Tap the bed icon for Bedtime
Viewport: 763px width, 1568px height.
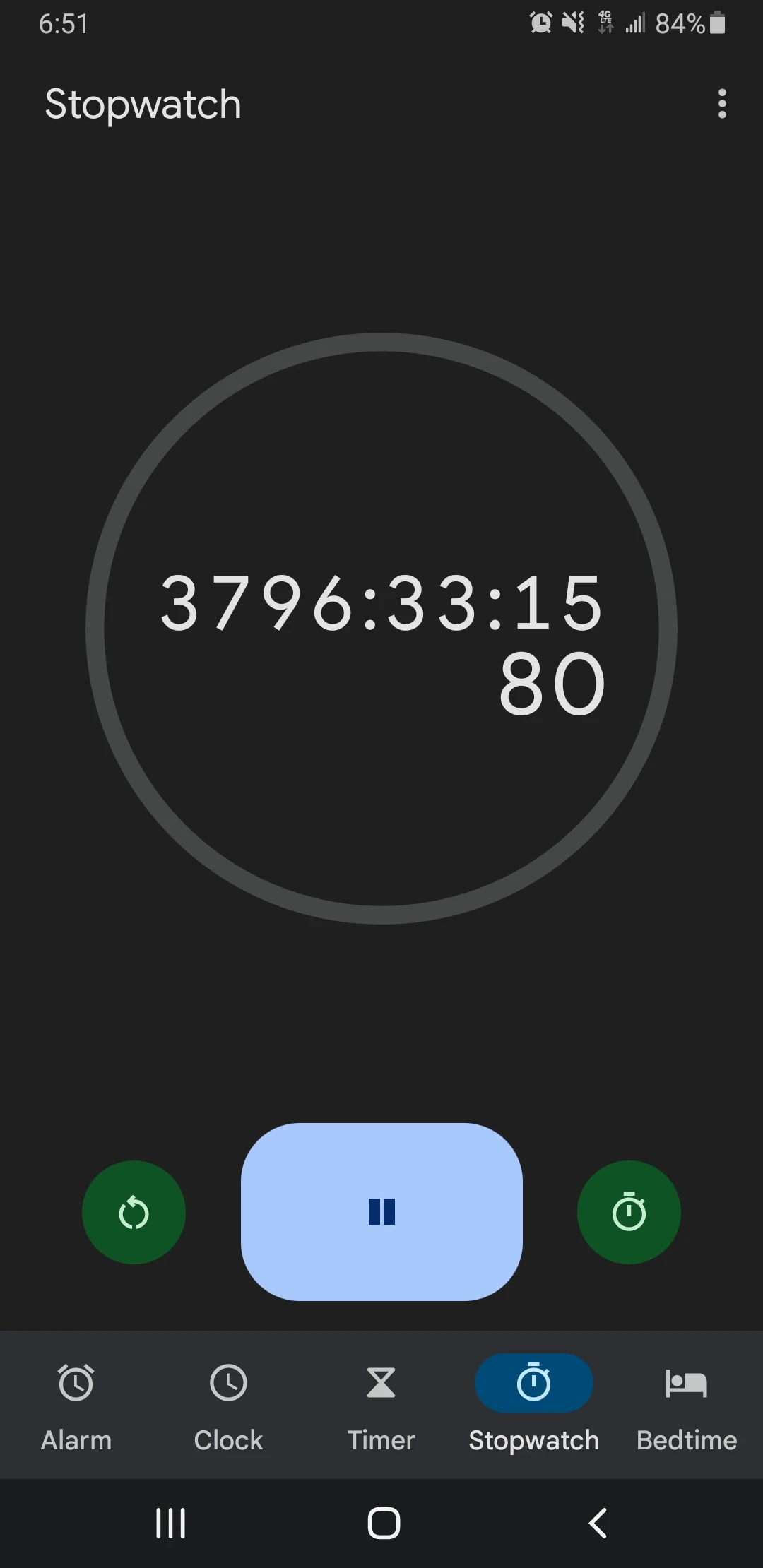pos(686,1384)
